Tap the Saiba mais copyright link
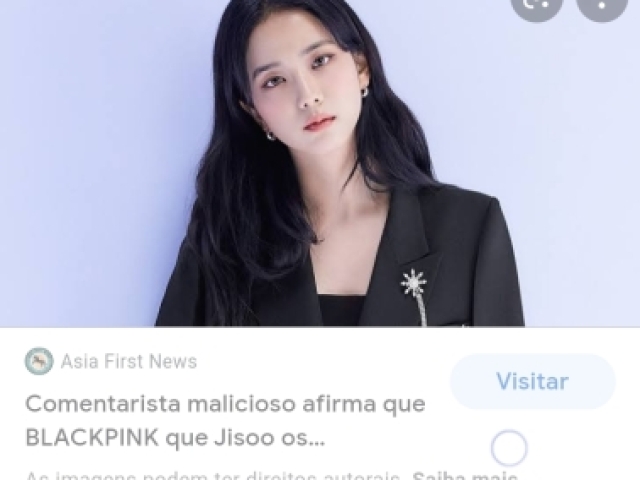The width and height of the screenshot is (640, 480). pos(465,475)
